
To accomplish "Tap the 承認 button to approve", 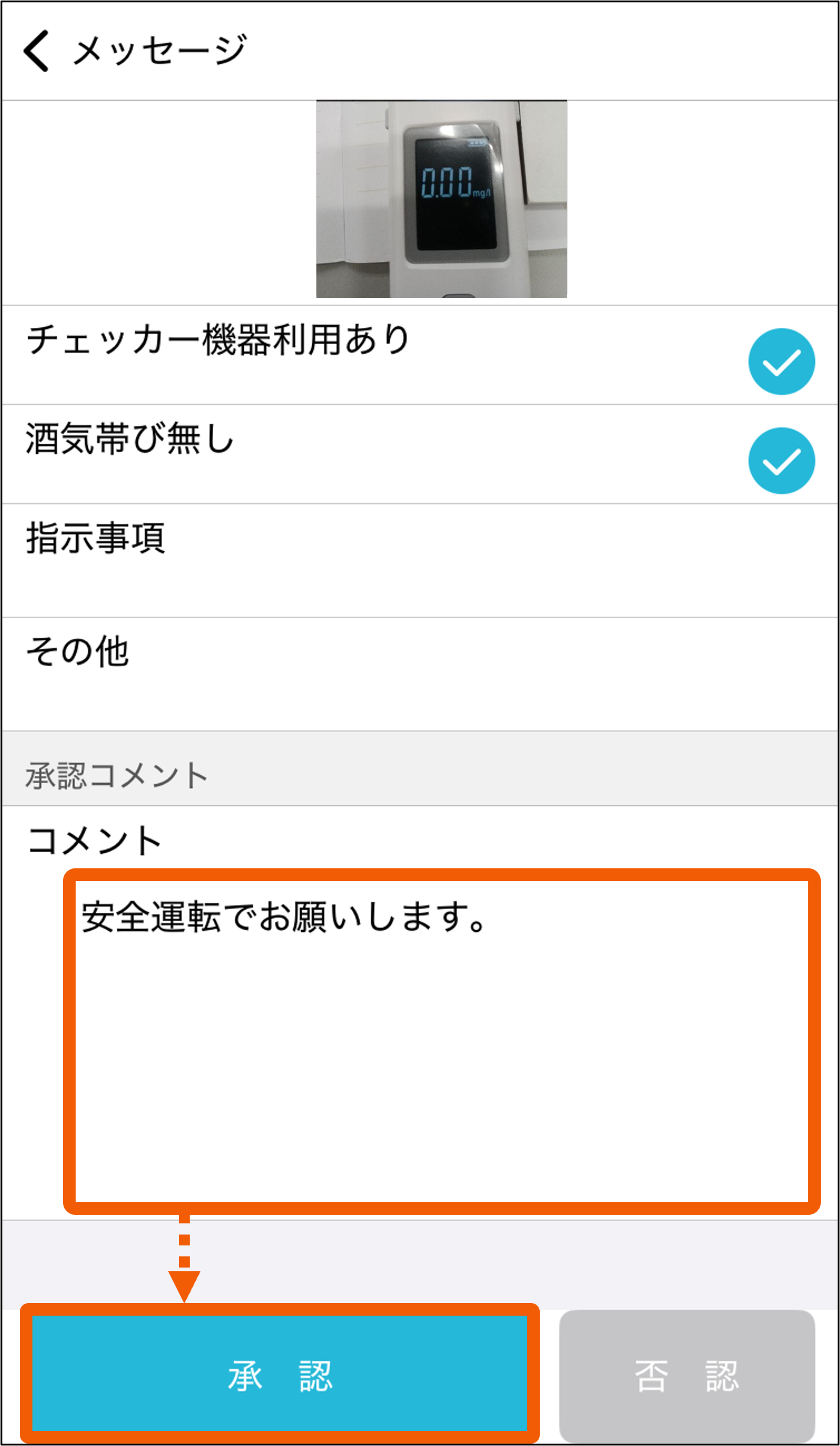I will pyautogui.click(x=279, y=1375).
